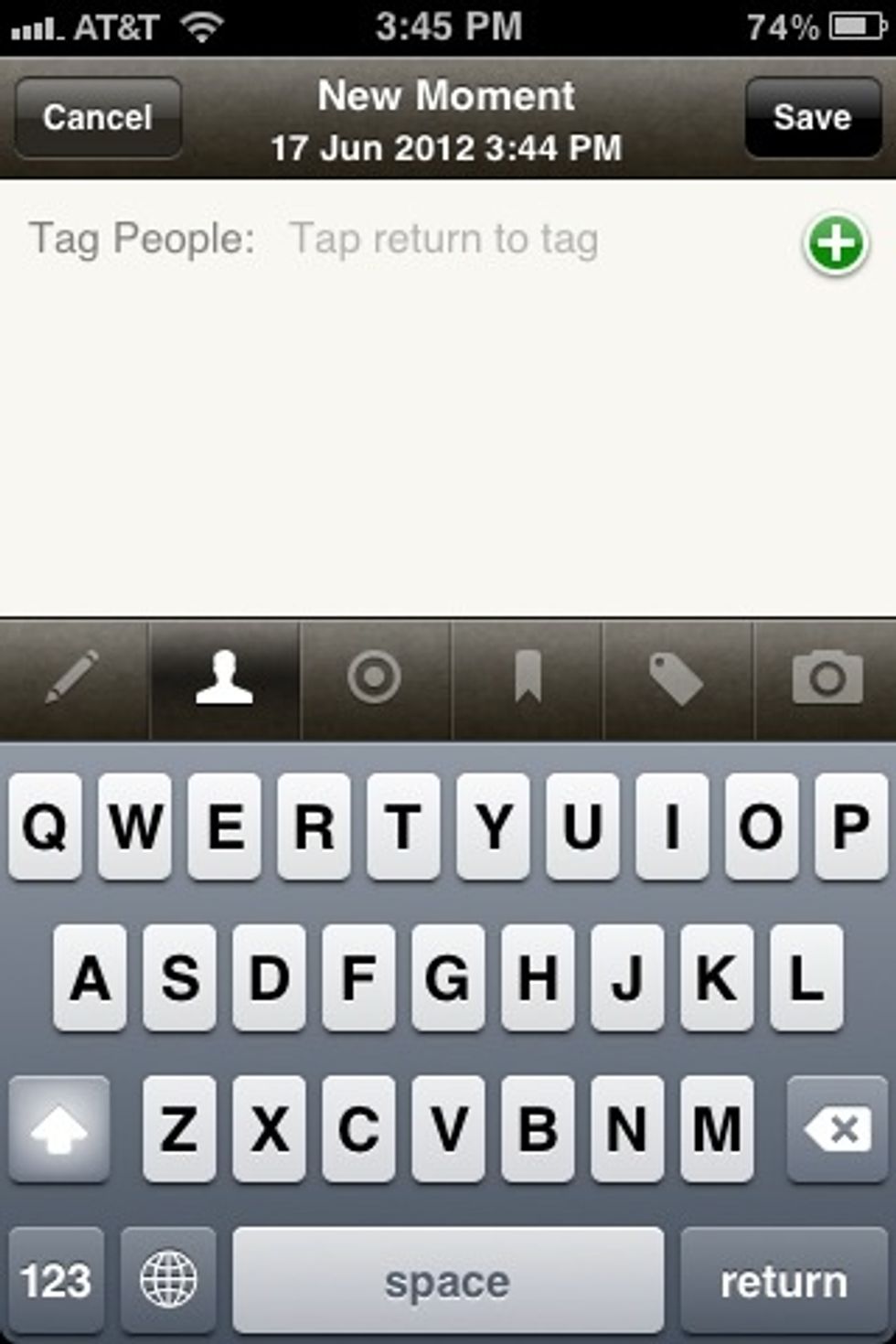Viewport: 896px width, 1344px height.
Task: Save the new moment
Action: pyautogui.click(x=812, y=117)
